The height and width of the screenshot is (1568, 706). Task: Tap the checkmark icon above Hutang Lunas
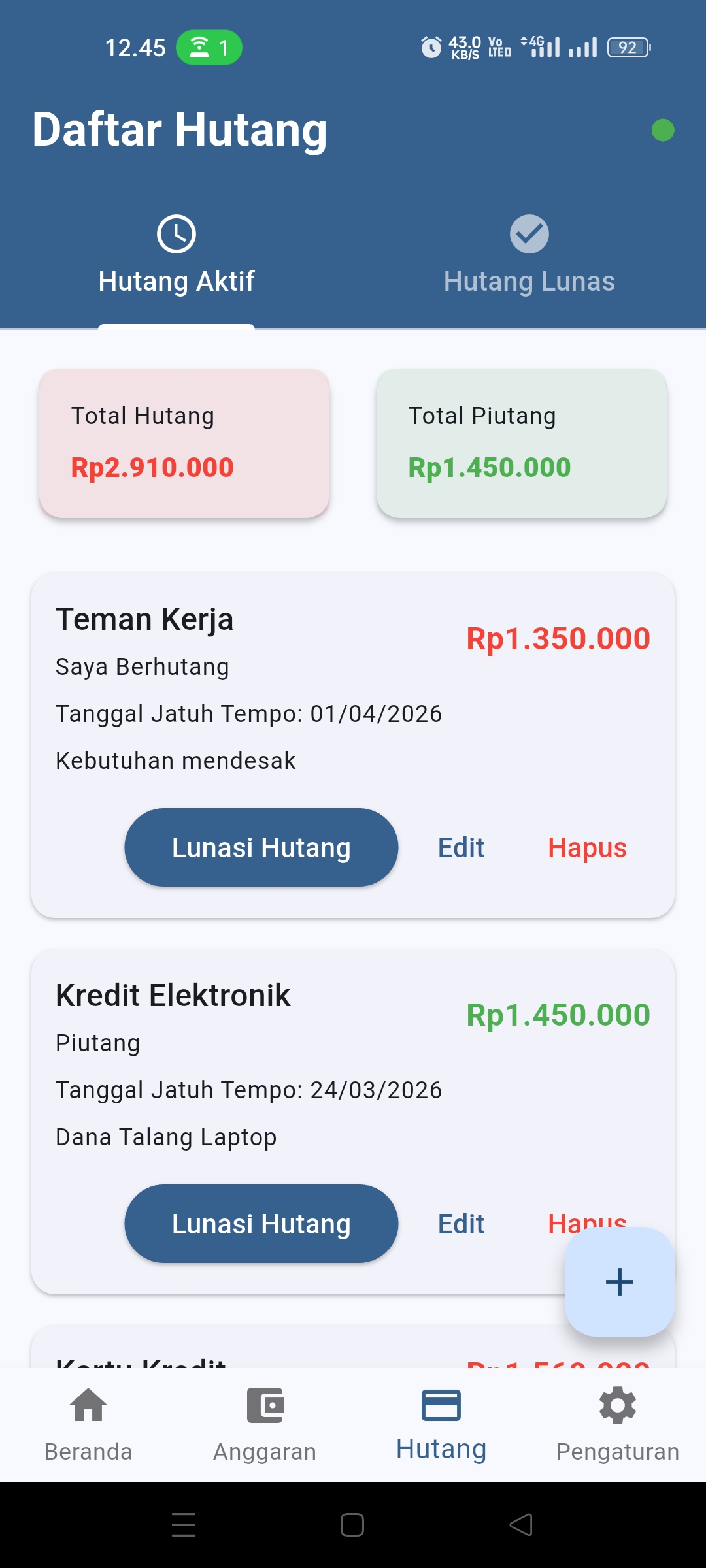tap(529, 234)
